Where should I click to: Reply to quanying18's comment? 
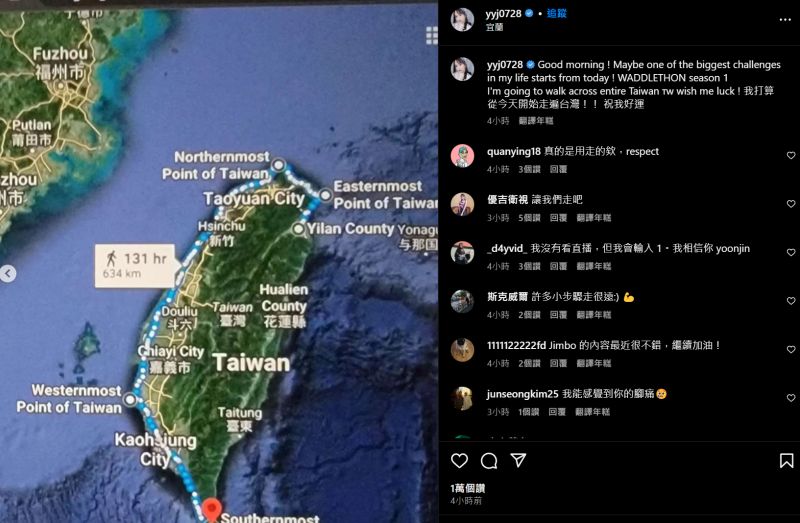558,170
